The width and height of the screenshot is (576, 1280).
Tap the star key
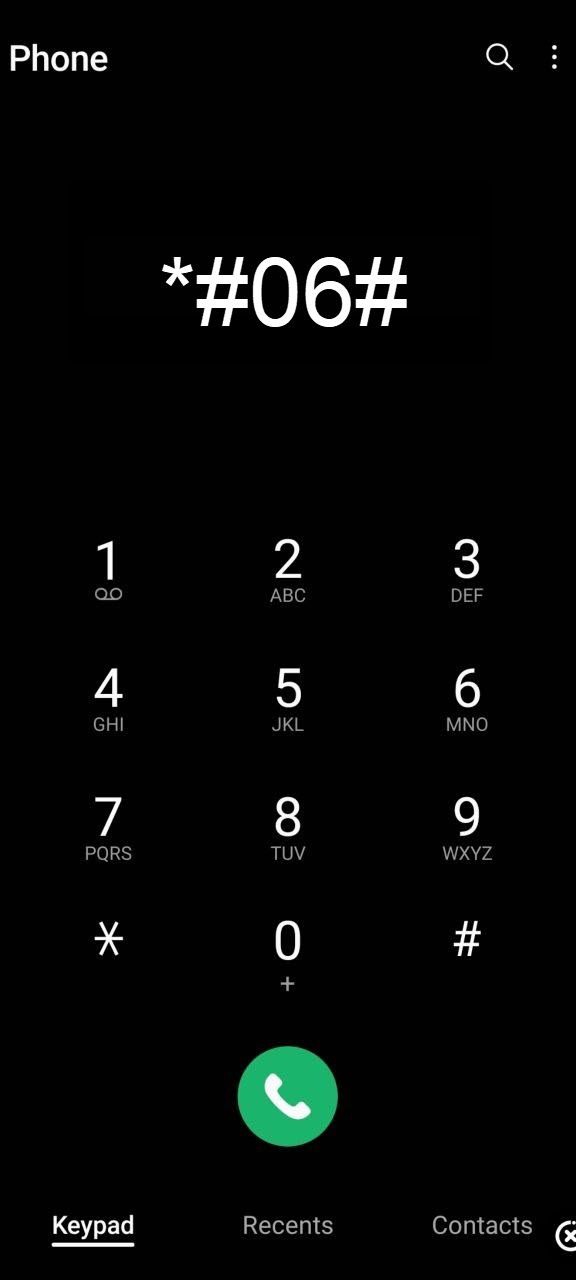(108, 940)
